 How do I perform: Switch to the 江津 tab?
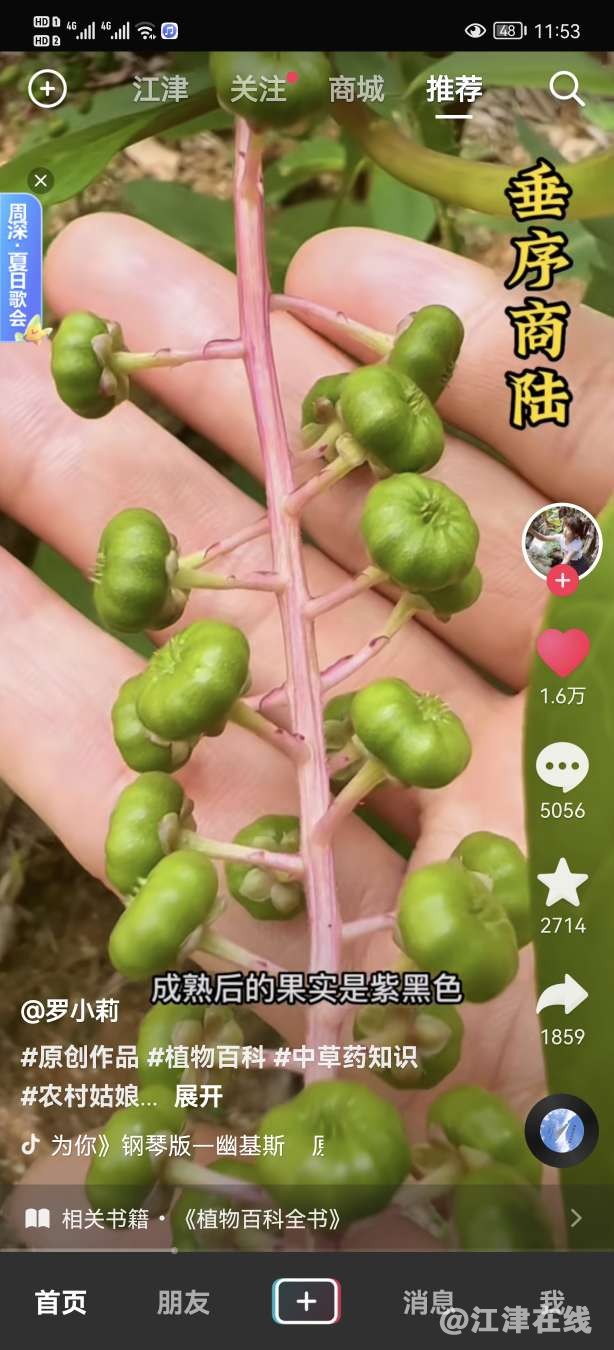tap(160, 90)
